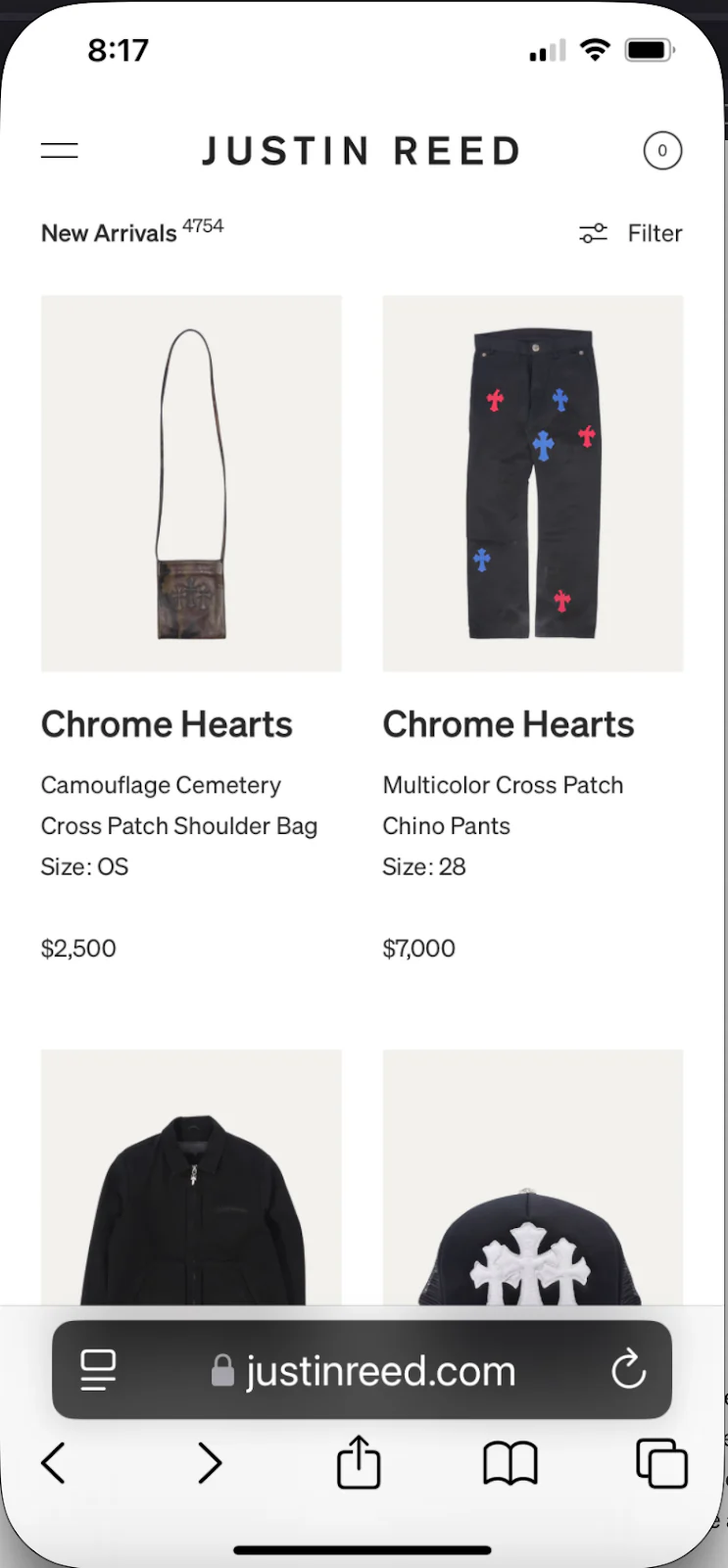Tap the justinreed.com address bar

pos(380,1370)
